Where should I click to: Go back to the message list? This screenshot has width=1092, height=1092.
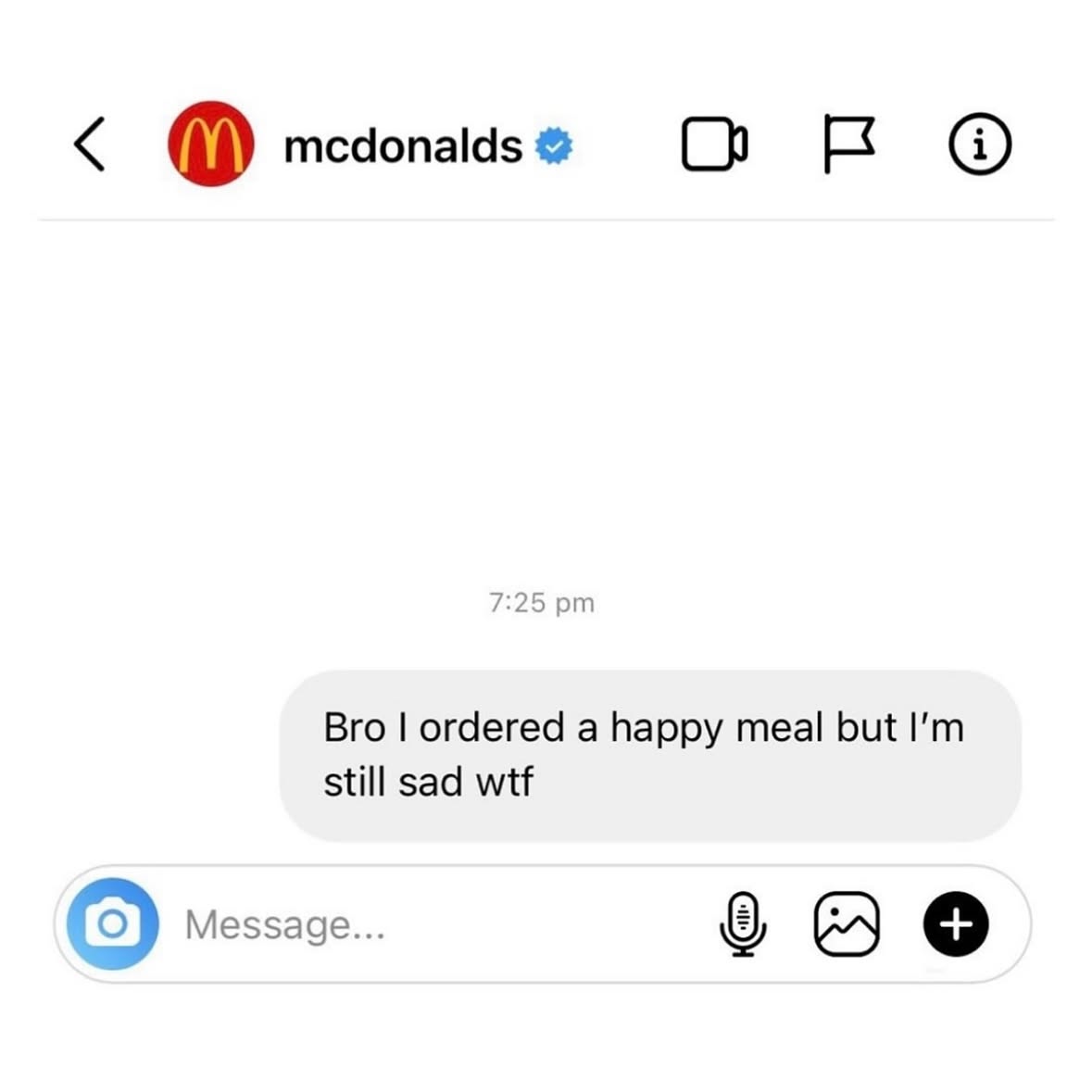pos(90,144)
